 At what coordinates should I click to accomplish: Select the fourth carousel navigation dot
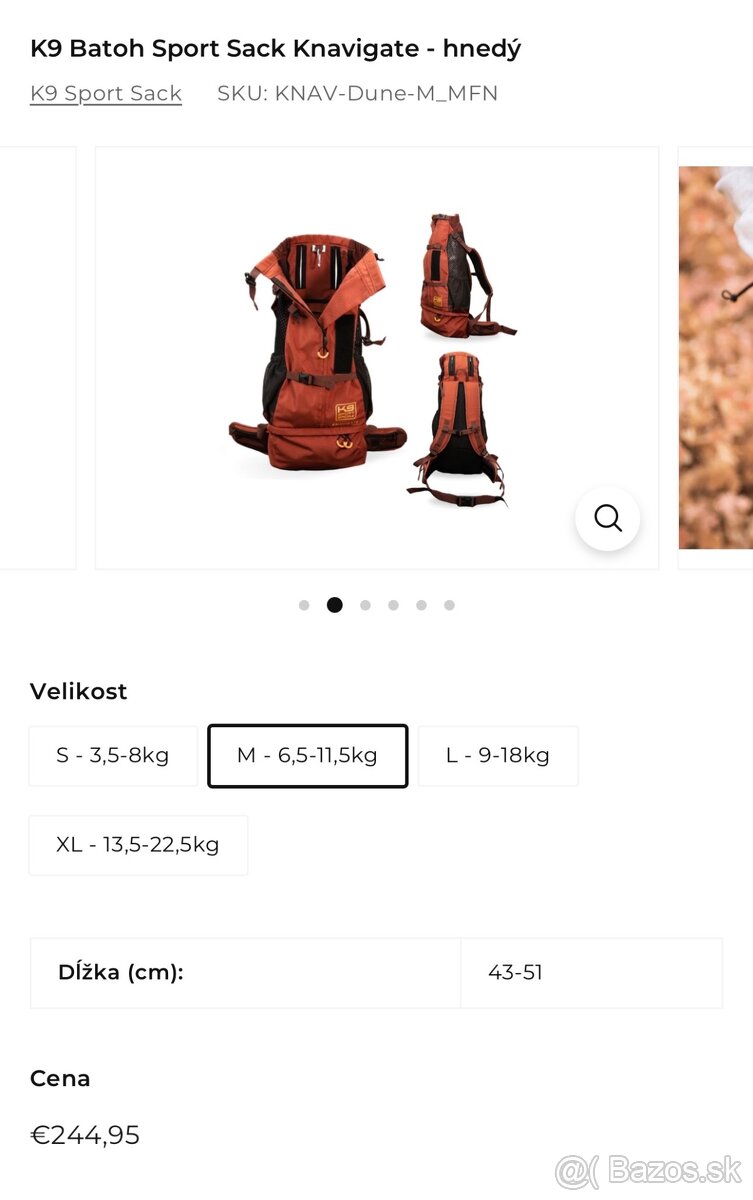[x=393, y=605]
